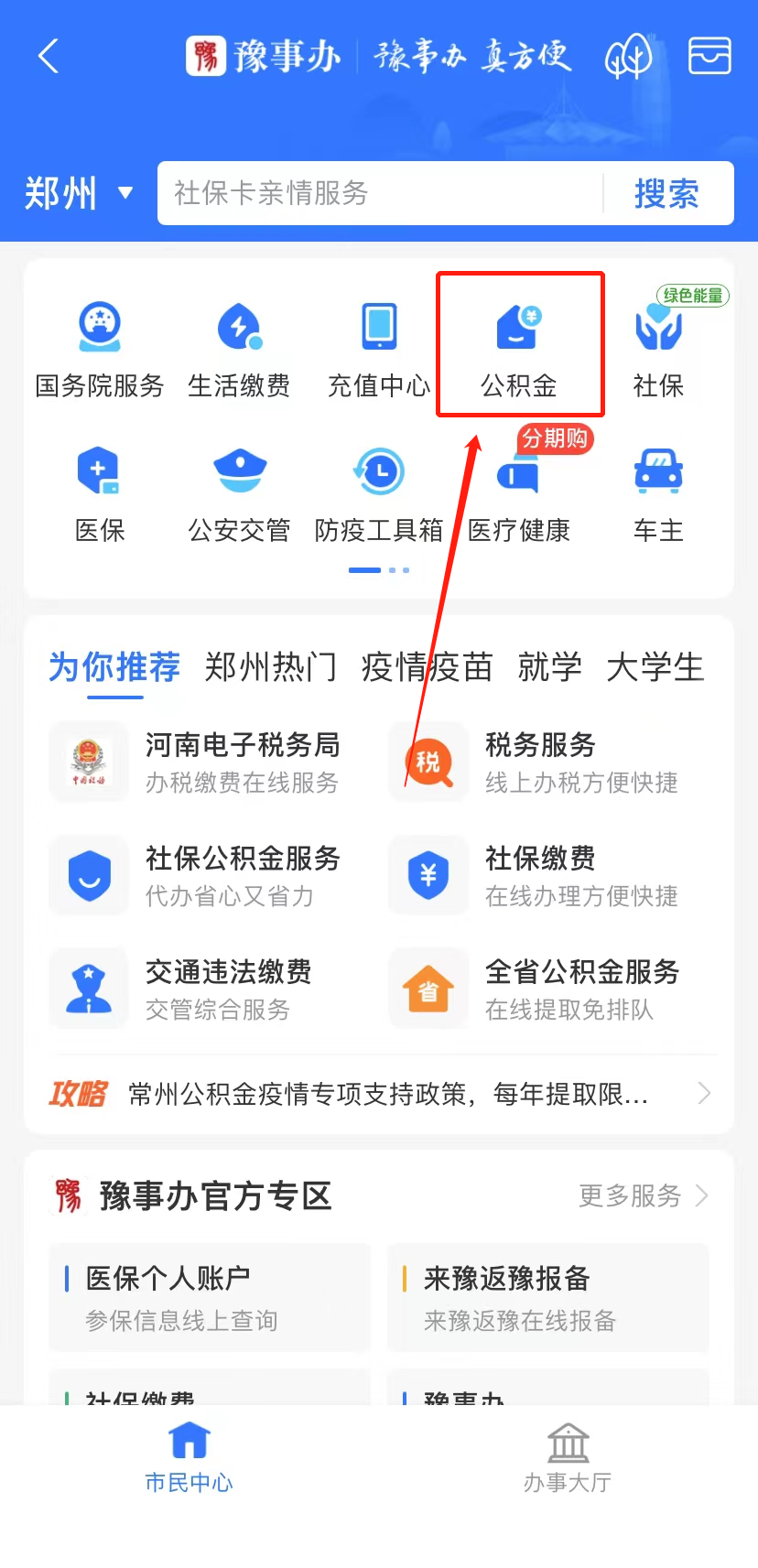758x1568 pixels.
Task: Switch to the 办事大厅 tab
Action: (x=568, y=1457)
